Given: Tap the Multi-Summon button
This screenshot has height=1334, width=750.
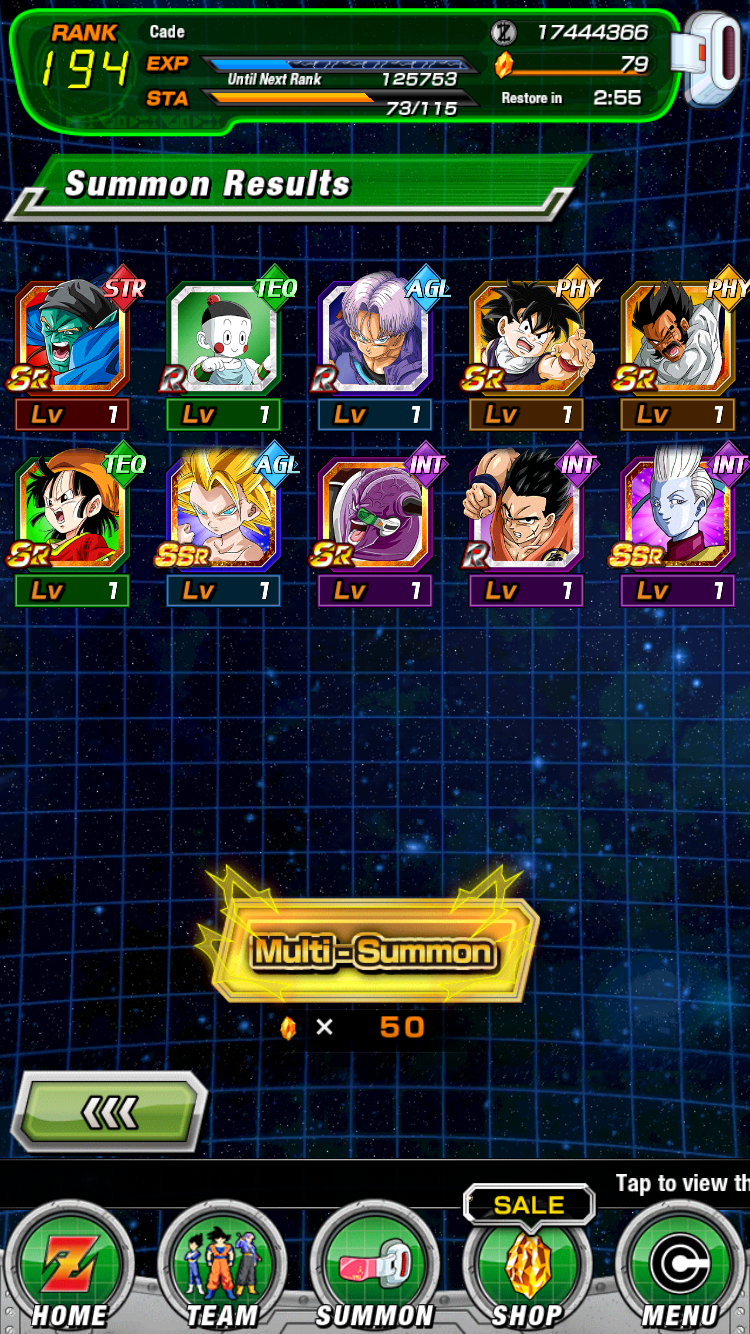Looking at the screenshot, I should pyautogui.click(x=372, y=950).
